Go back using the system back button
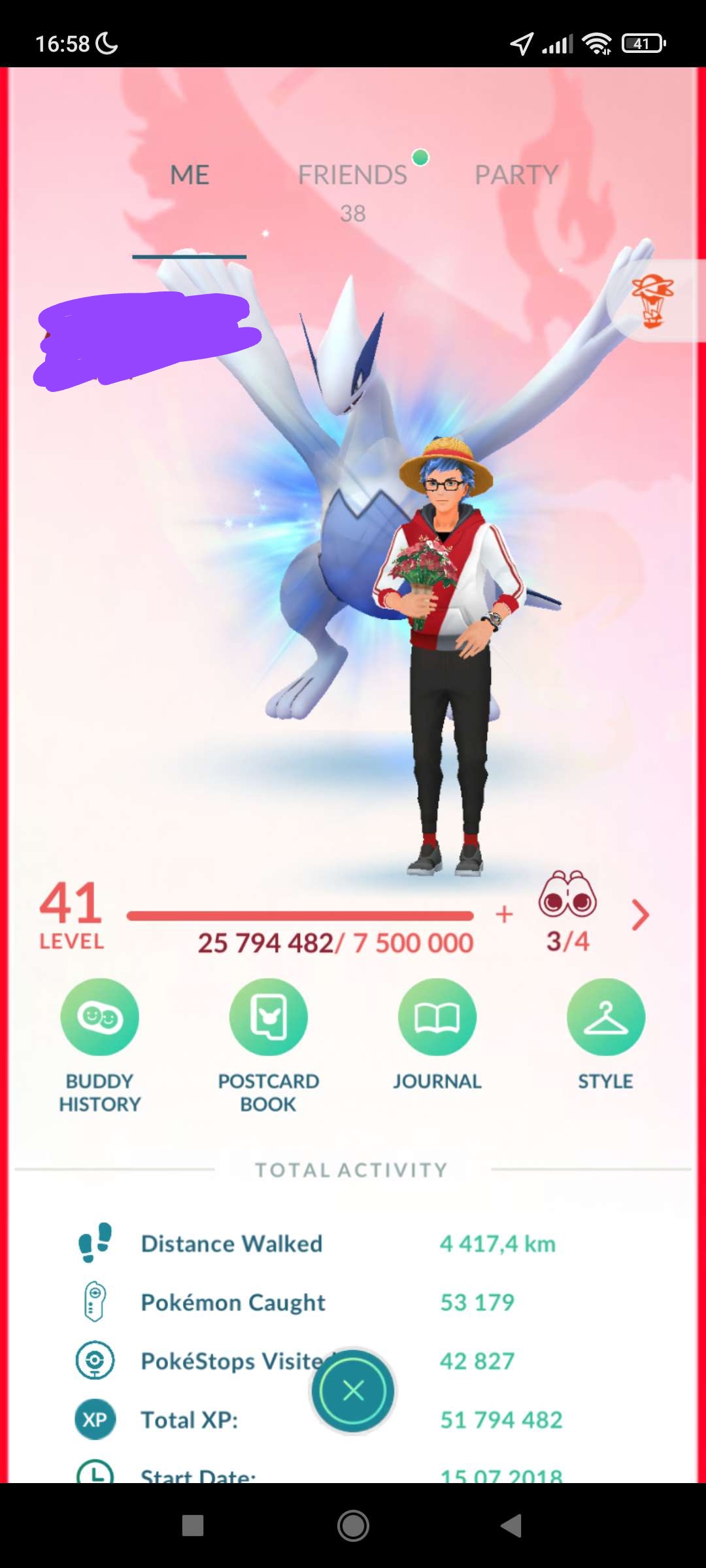The height and width of the screenshot is (1568, 706). click(x=512, y=1526)
